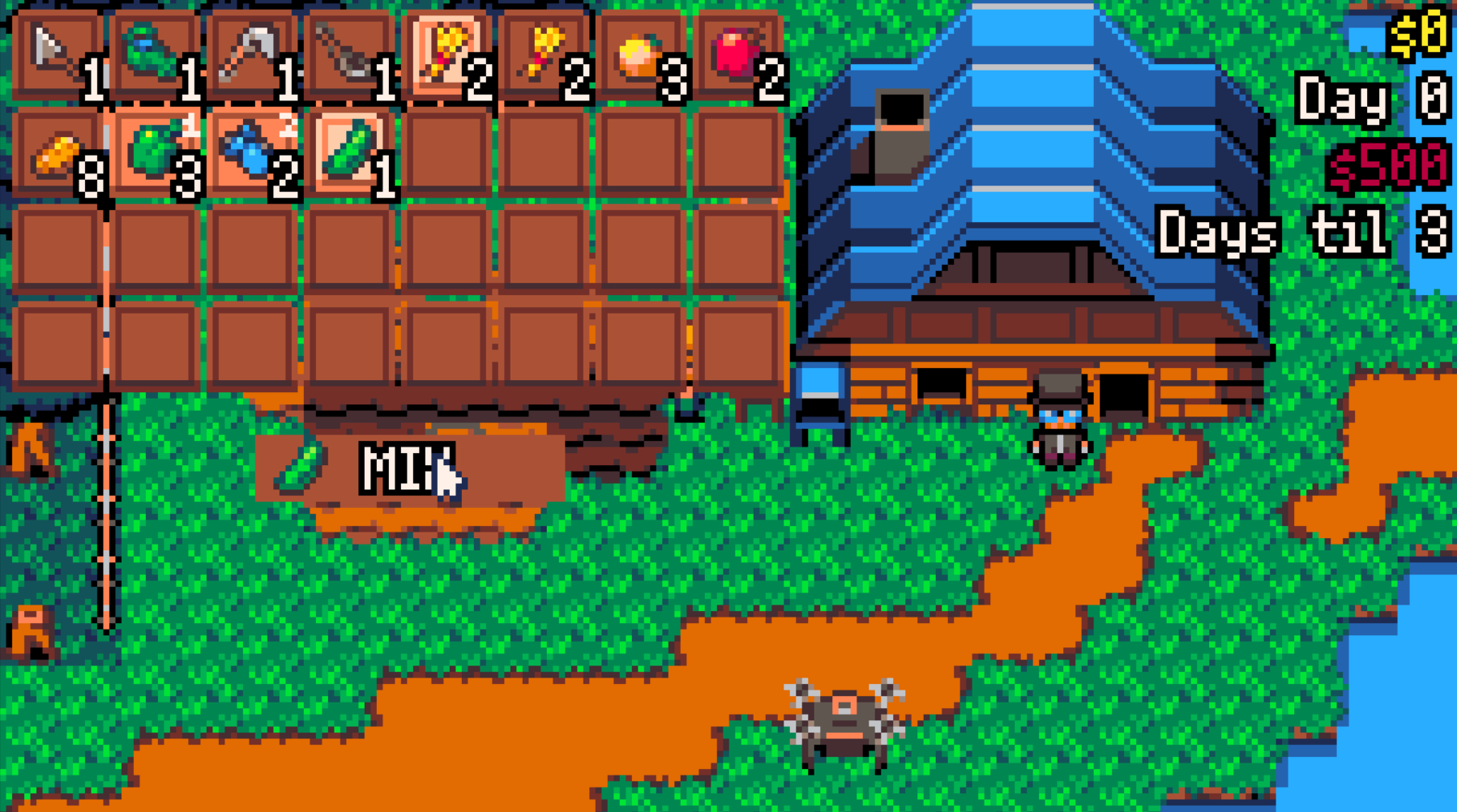
Task: Choose the scythe tool slot
Action: 251,54
